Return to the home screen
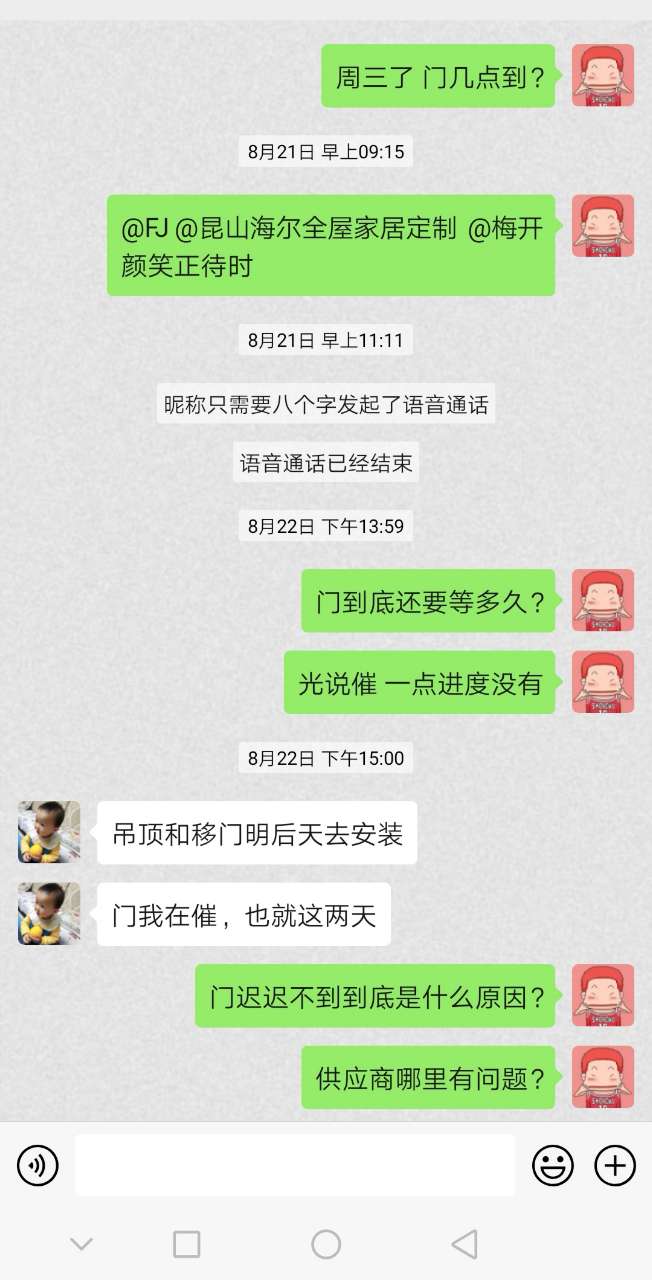Image resolution: width=652 pixels, height=1280 pixels. click(x=326, y=1244)
